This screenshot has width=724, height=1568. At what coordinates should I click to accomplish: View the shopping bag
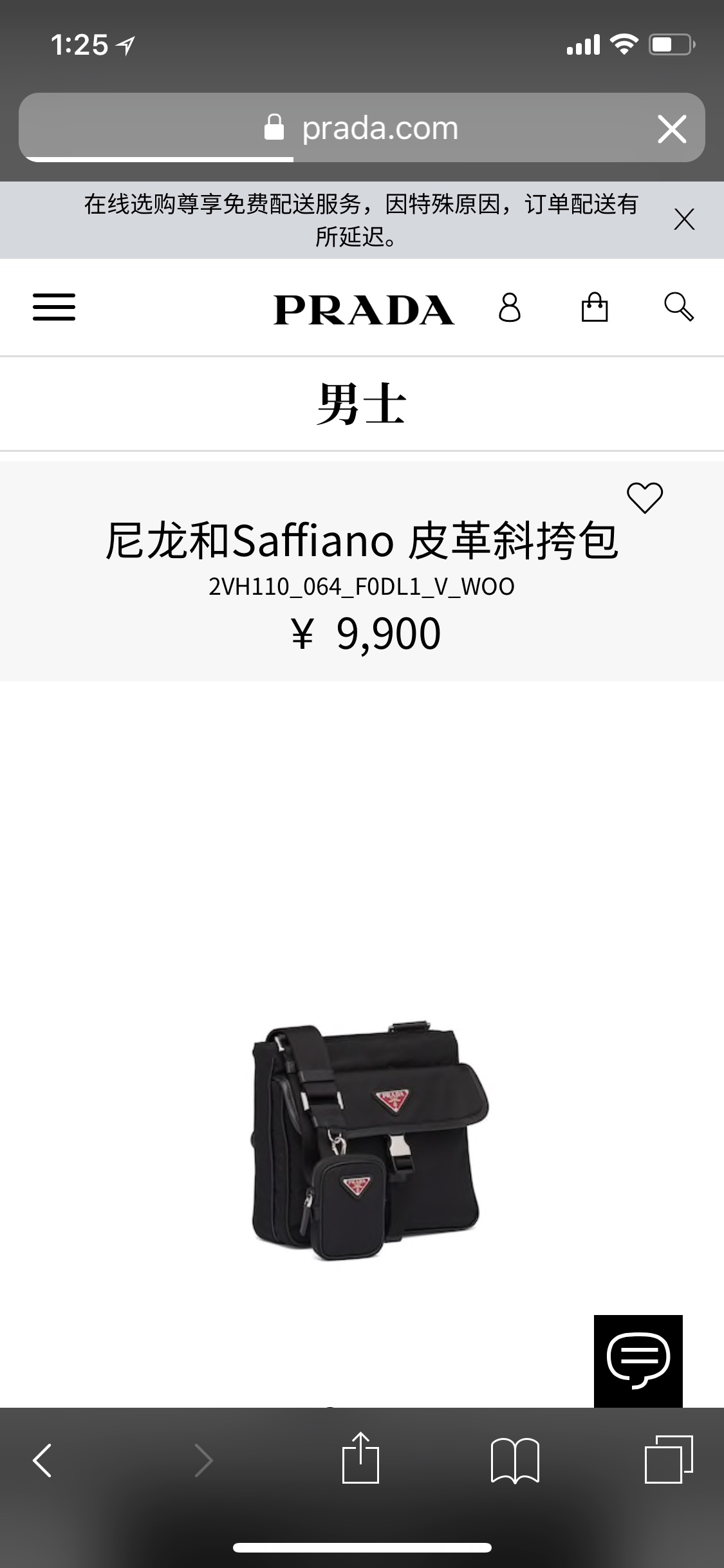click(x=594, y=307)
